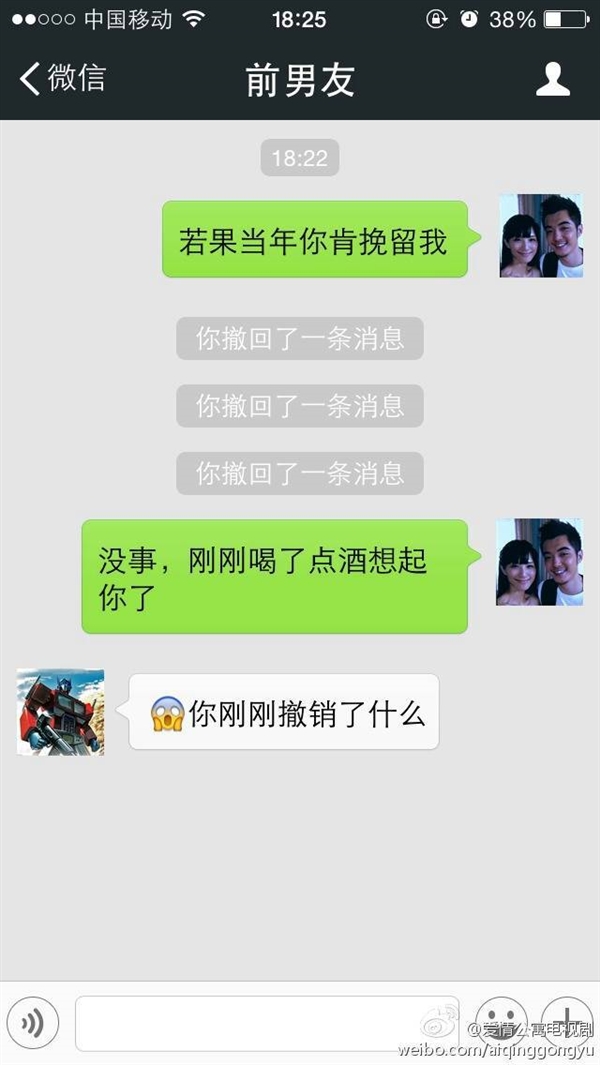
Task: Open the plus attachments menu
Action: [x=566, y=1021]
